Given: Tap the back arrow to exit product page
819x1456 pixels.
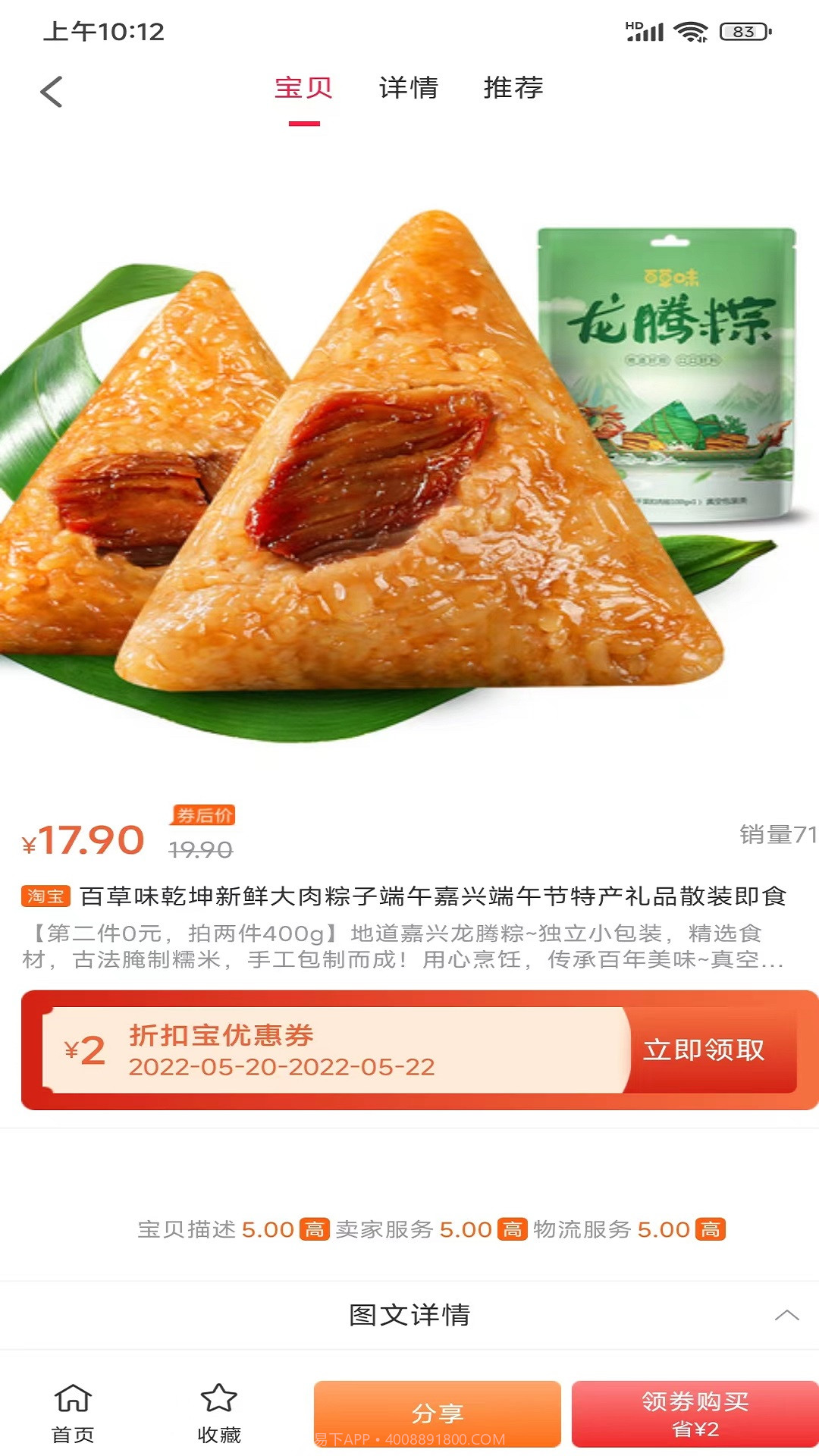Looking at the screenshot, I should 50,91.
